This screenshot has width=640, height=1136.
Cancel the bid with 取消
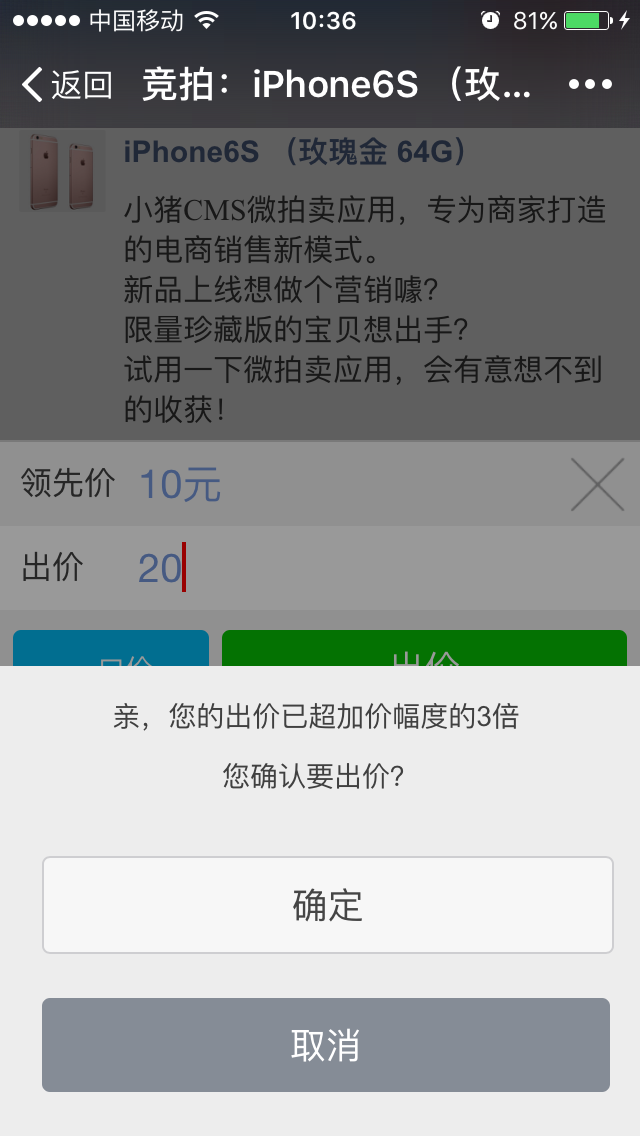click(326, 1045)
